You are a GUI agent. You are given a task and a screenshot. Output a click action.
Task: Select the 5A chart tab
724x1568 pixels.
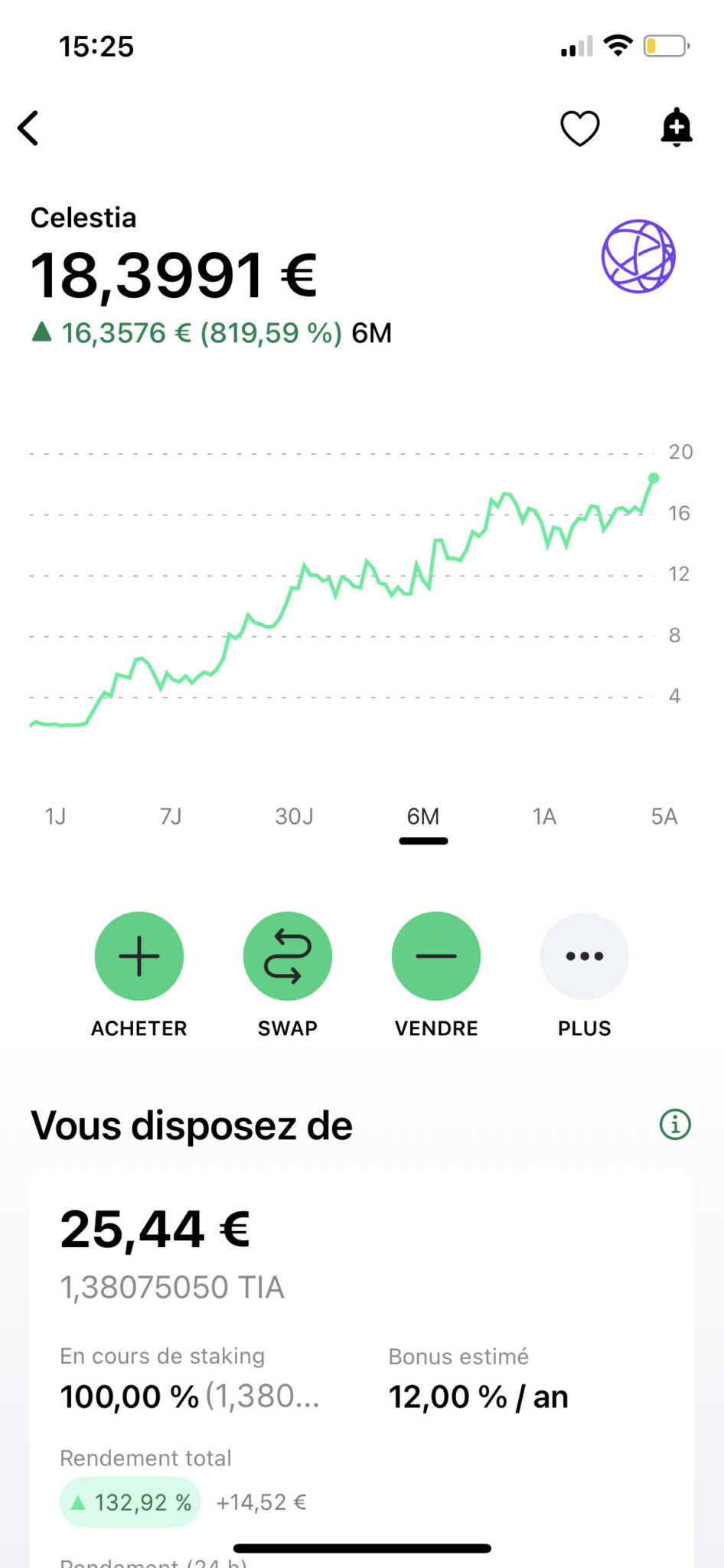pos(664,816)
